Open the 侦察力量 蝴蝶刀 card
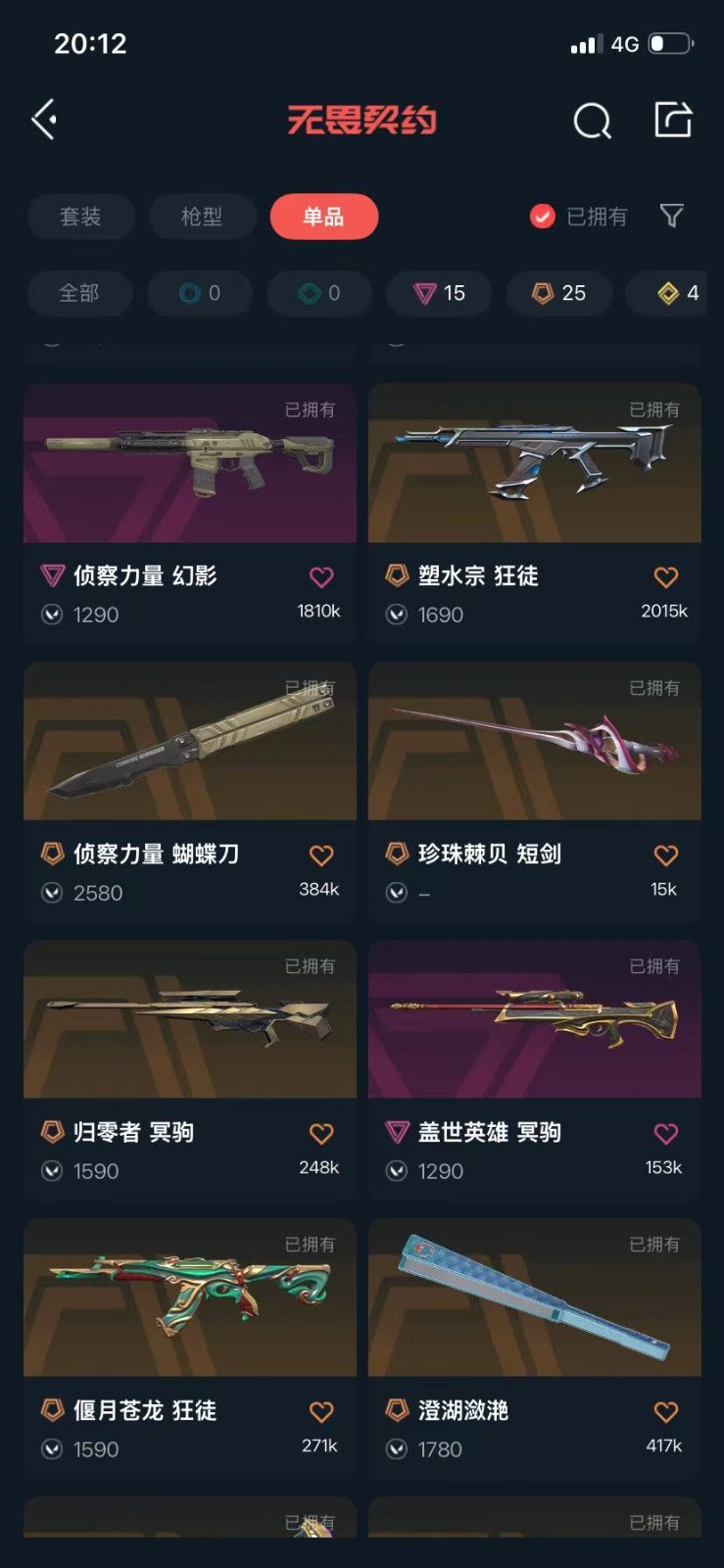 (x=190, y=743)
